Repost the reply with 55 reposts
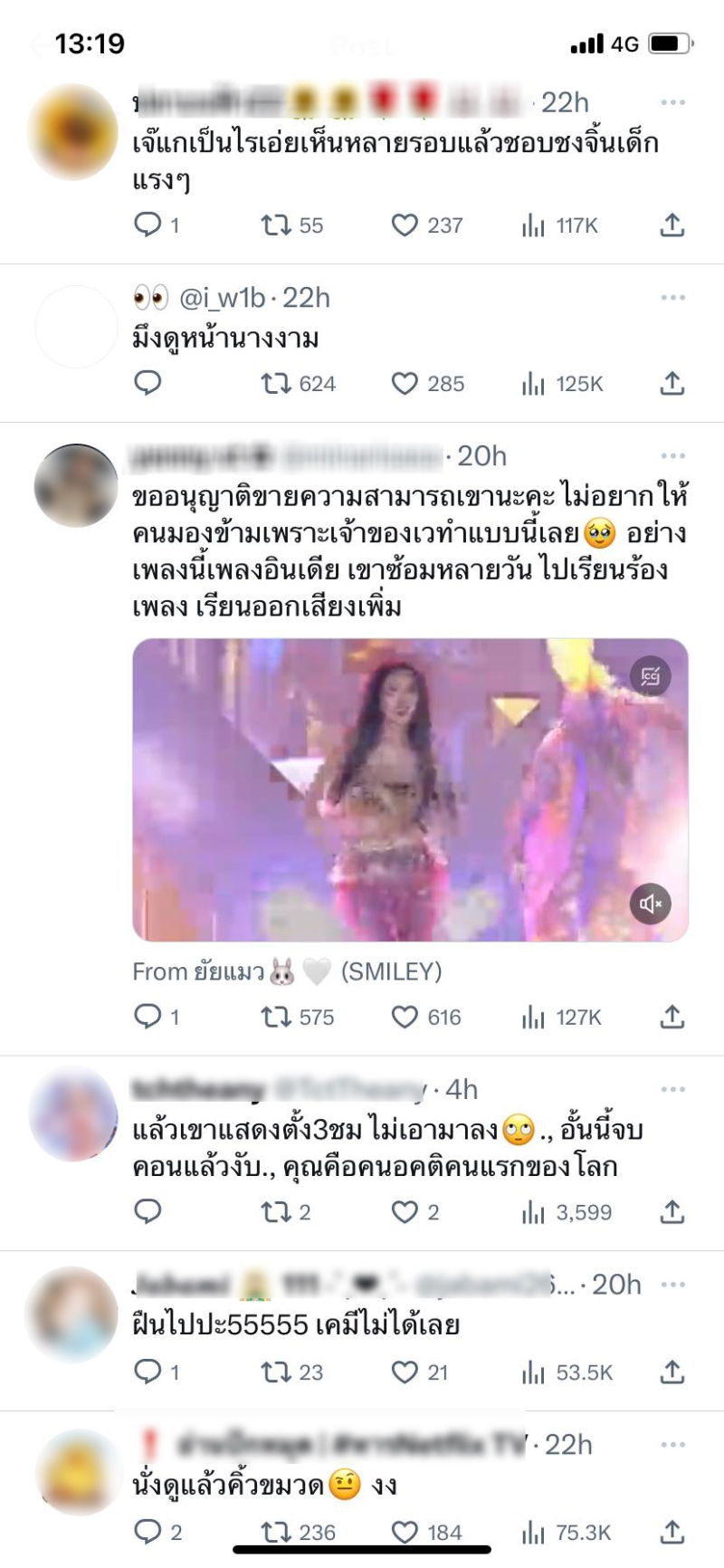This screenshot has height=1568, width=724. click(x=276, y=225)
